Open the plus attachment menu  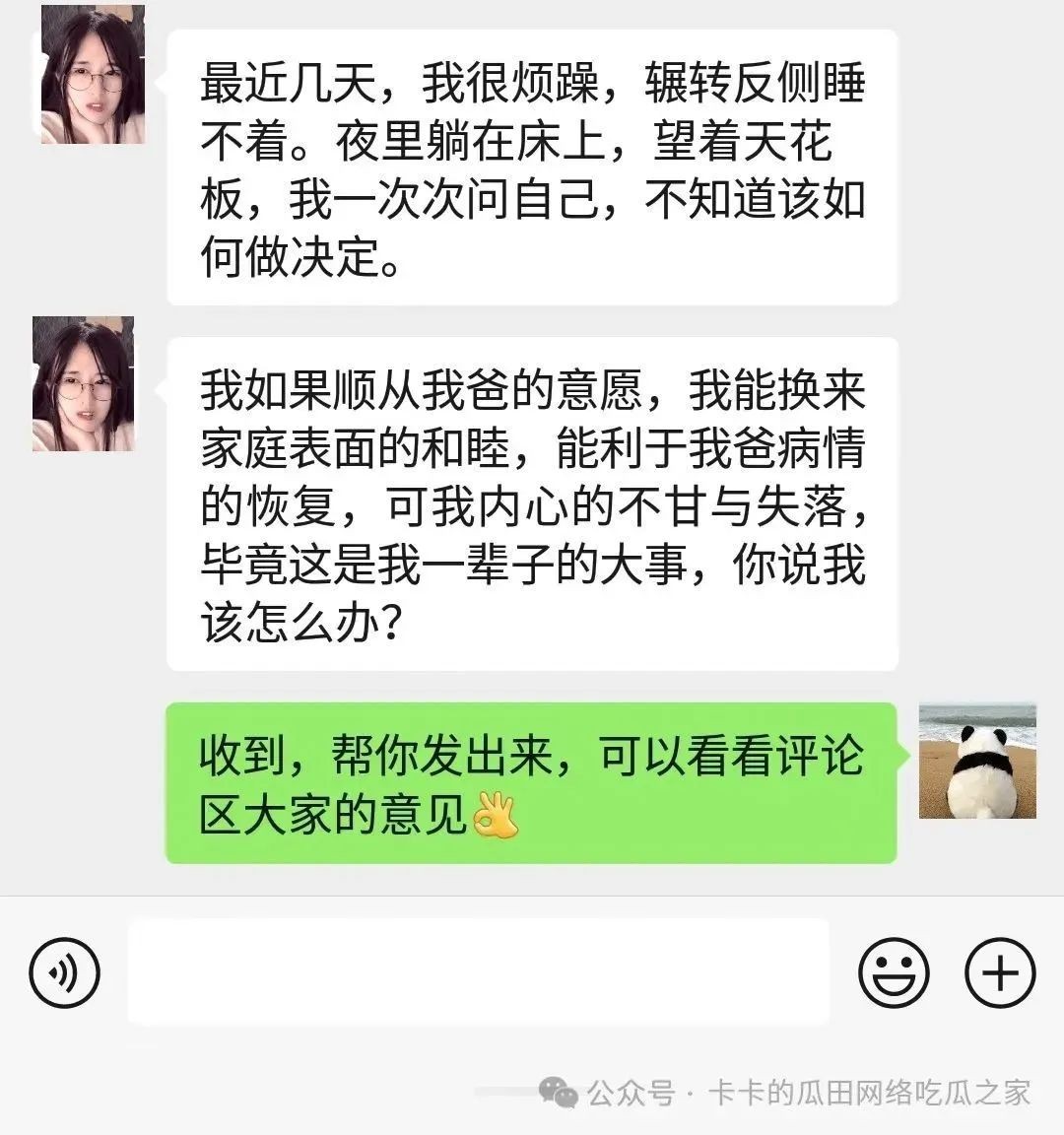tap(1000, 972)
